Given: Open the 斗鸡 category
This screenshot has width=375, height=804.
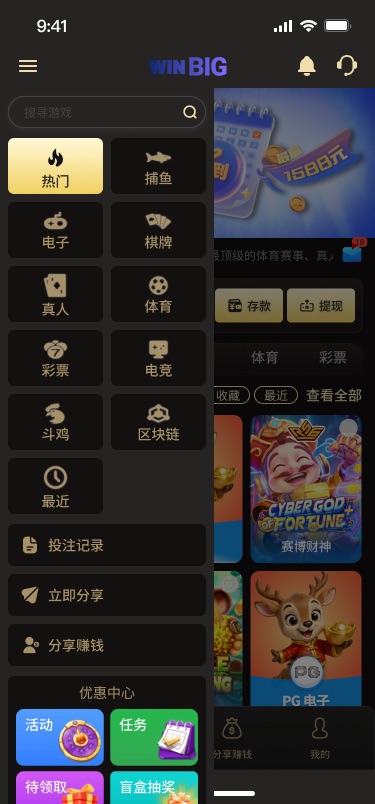Looking at the screenshot, I should [55, 422].
